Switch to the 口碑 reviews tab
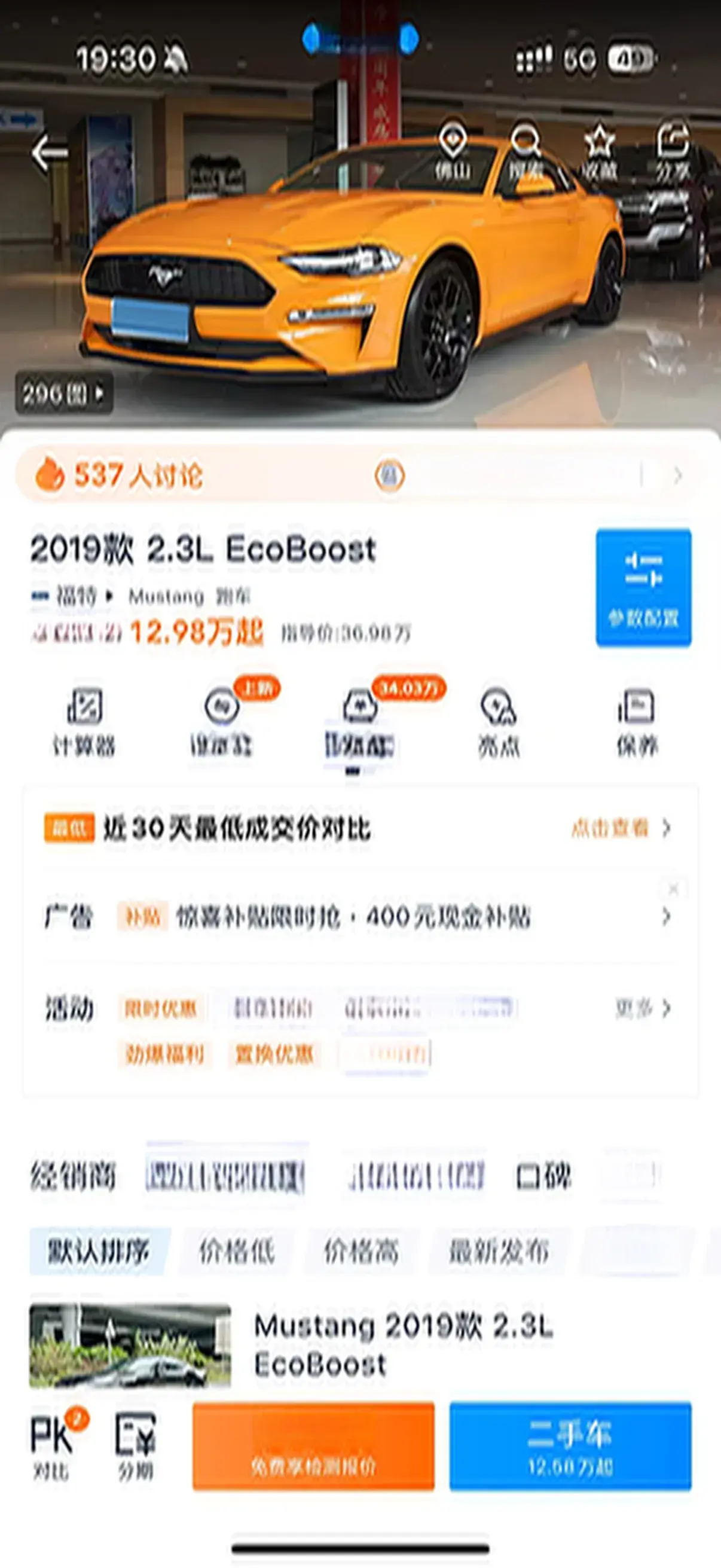721x1568 pixels. (x=543, y=1176)
